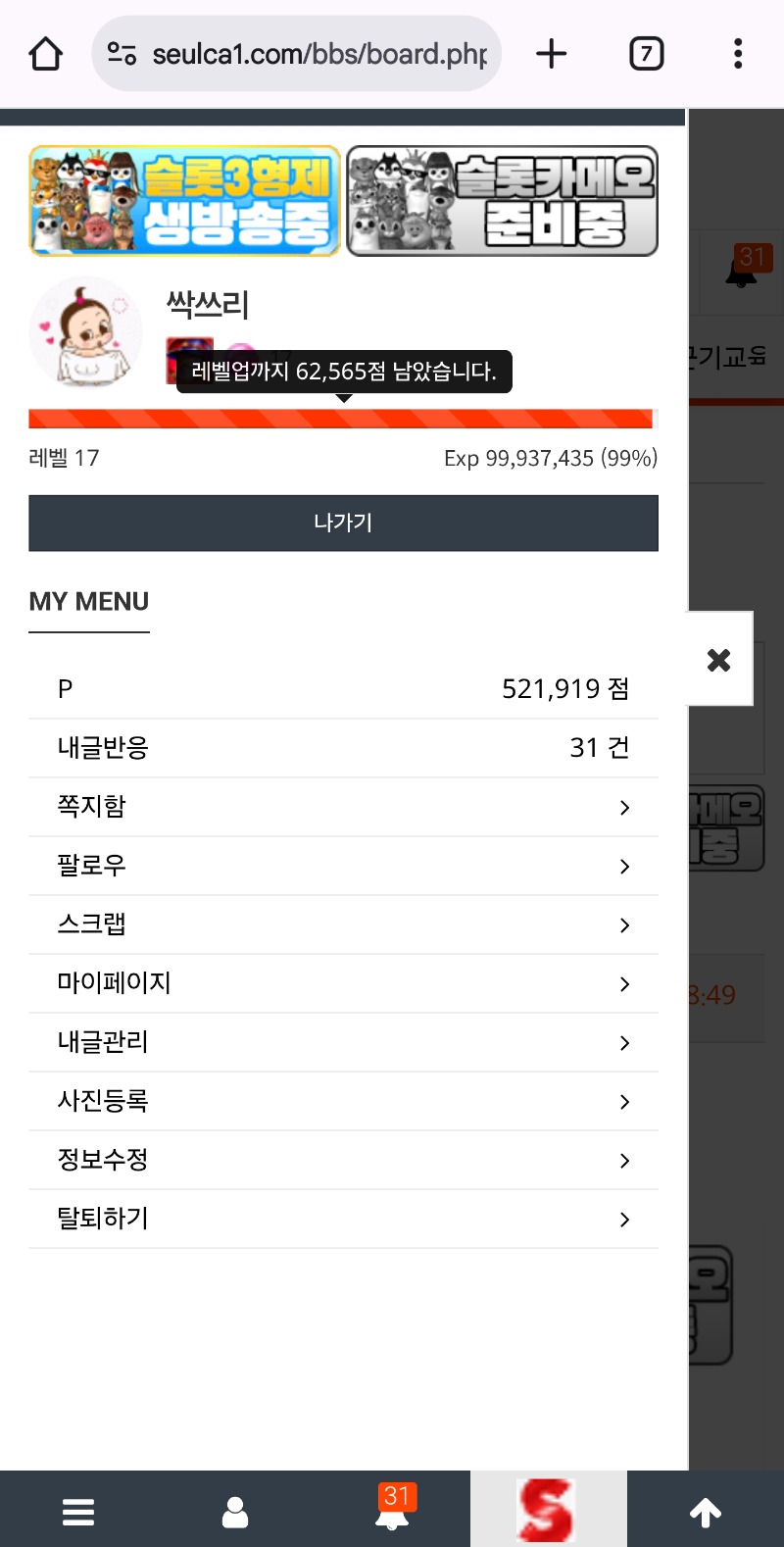Open the browser's three-dot overflow menu
This screenshot has height=1547, width=784.
coord(738,53)
